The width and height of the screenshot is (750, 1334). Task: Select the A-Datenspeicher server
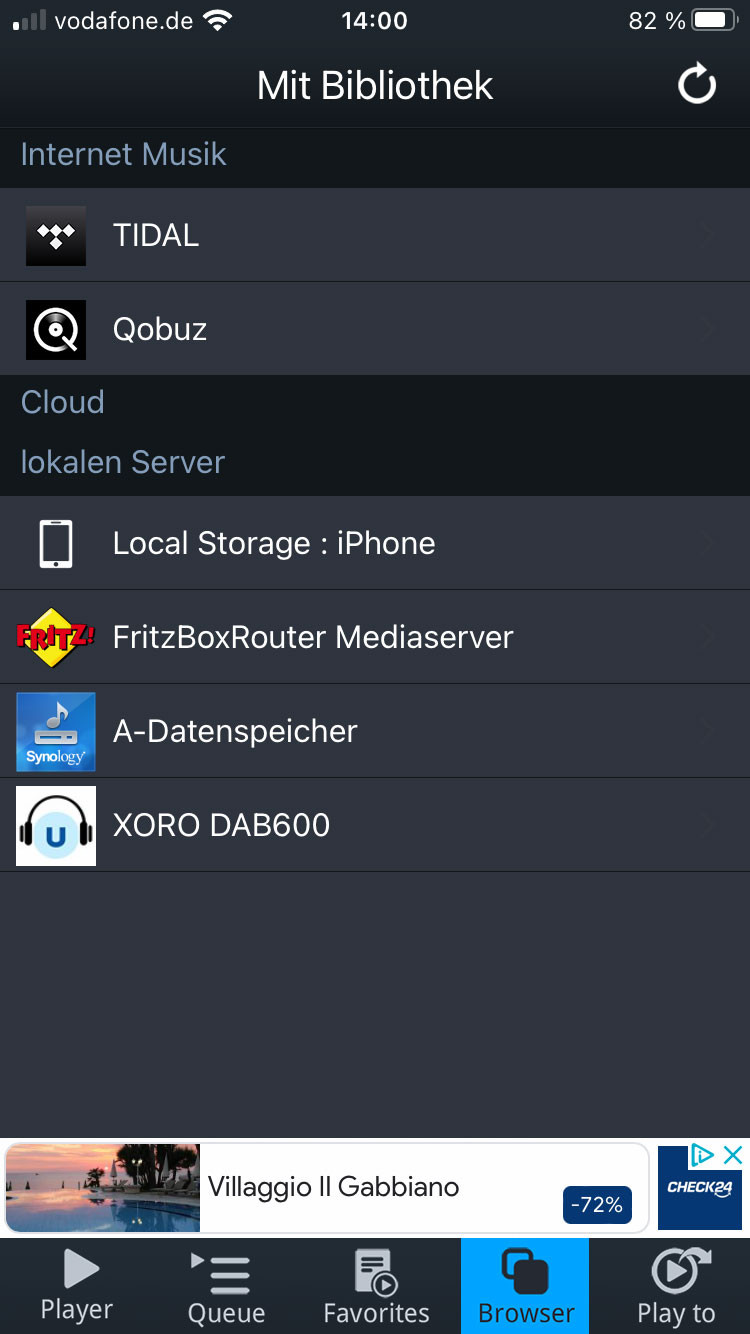[375, 732]
